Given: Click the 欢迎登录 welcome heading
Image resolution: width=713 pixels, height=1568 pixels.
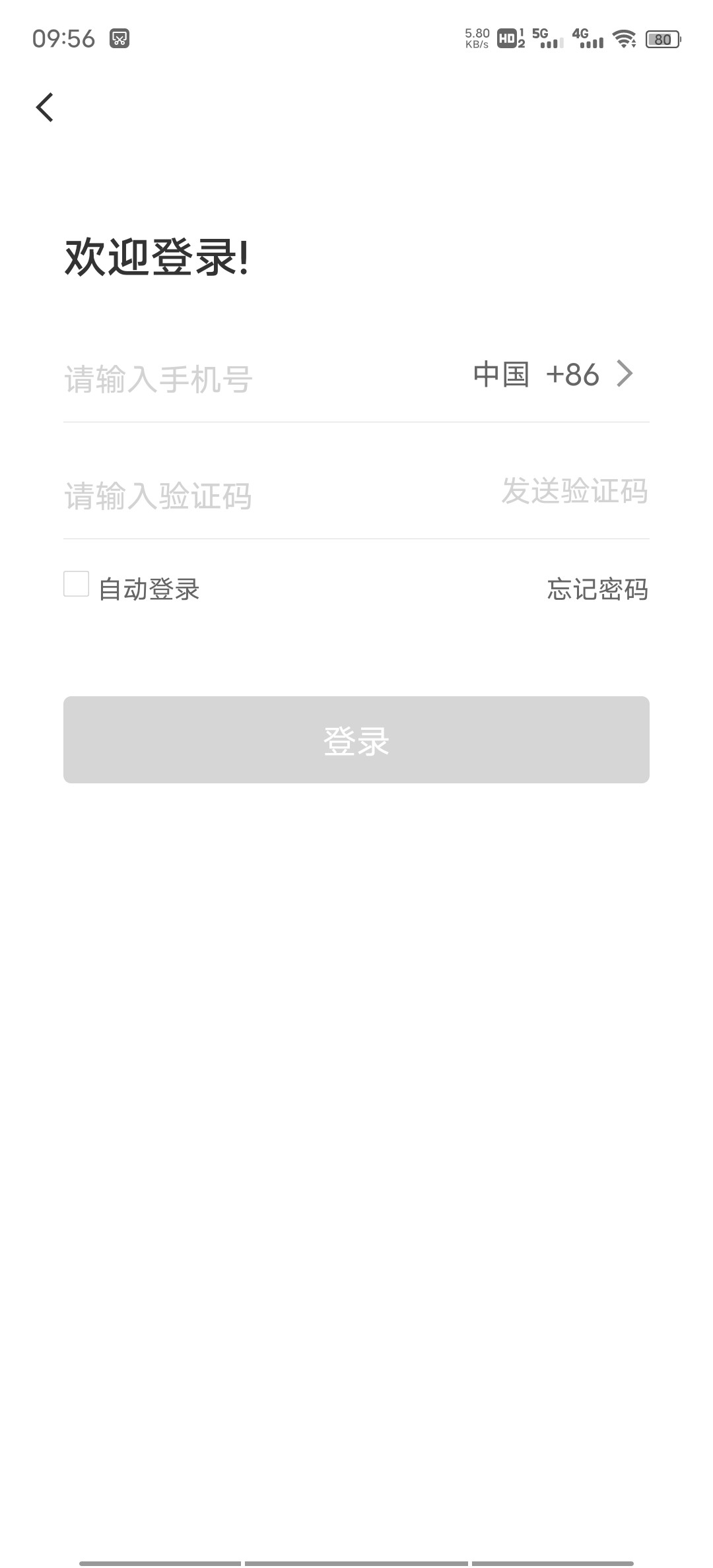Looking at the screenshot, I should pos(158,257).
